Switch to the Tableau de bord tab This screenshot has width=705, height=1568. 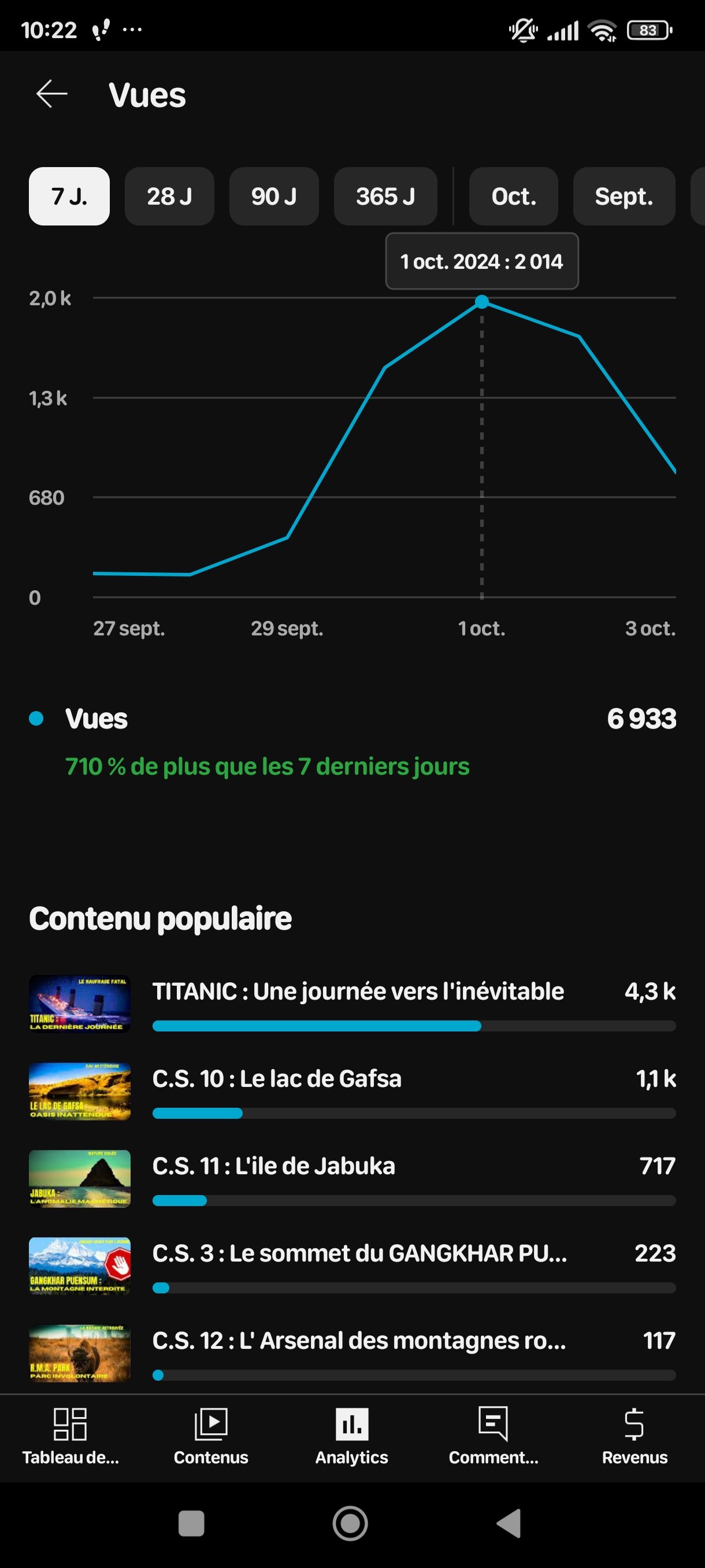point(70,1437)
